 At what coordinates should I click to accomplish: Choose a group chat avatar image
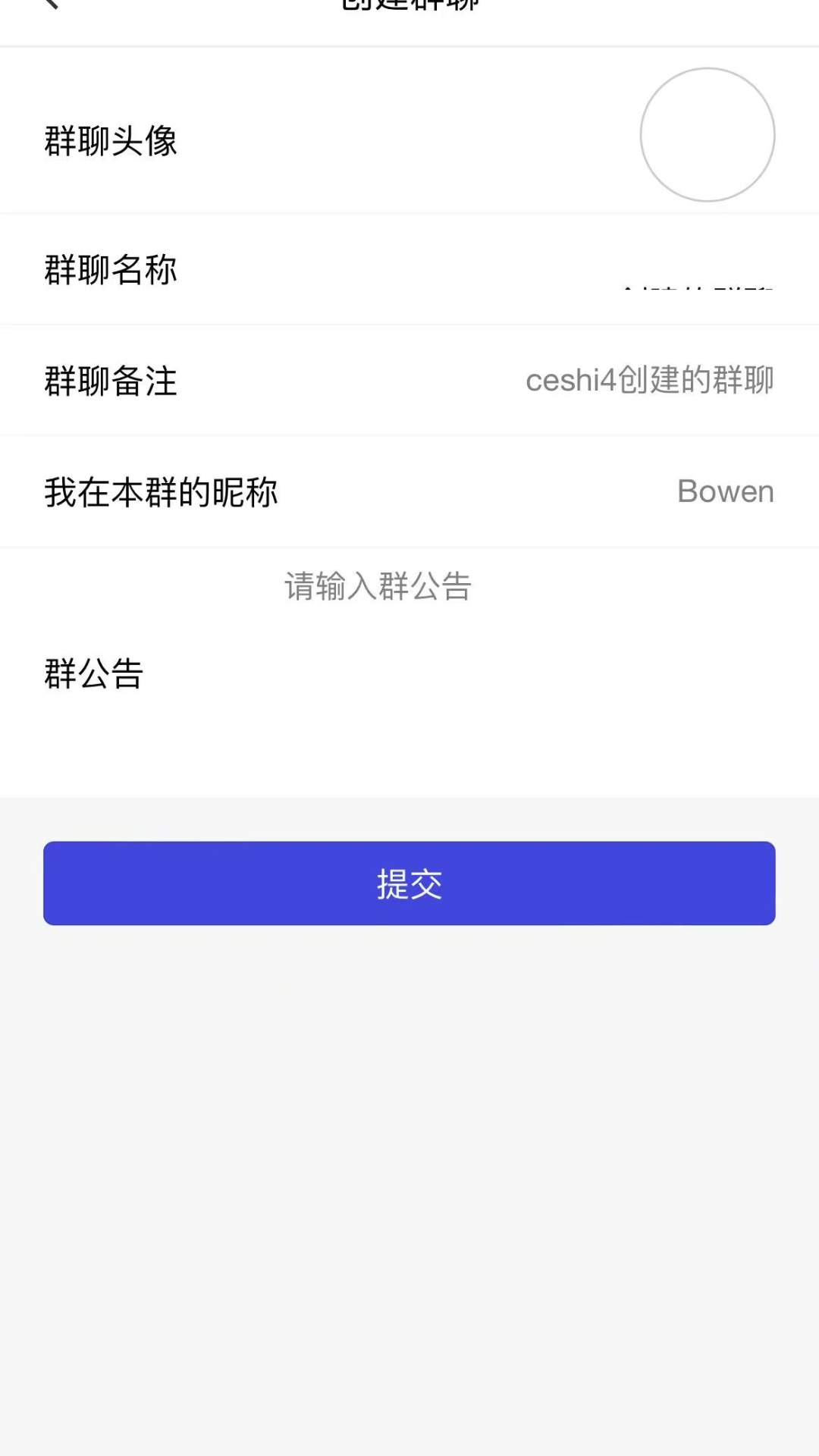(707, 135)
